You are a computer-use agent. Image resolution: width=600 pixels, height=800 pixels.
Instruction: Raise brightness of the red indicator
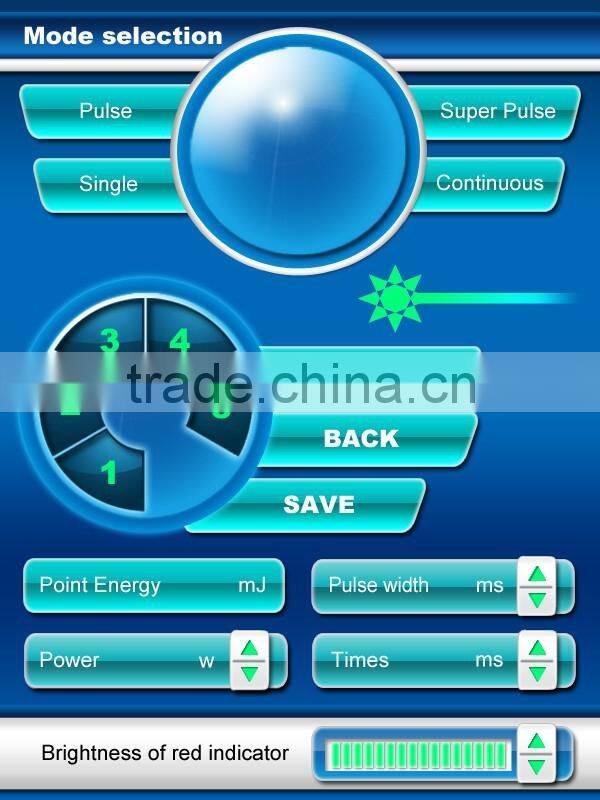coord(536,741)
